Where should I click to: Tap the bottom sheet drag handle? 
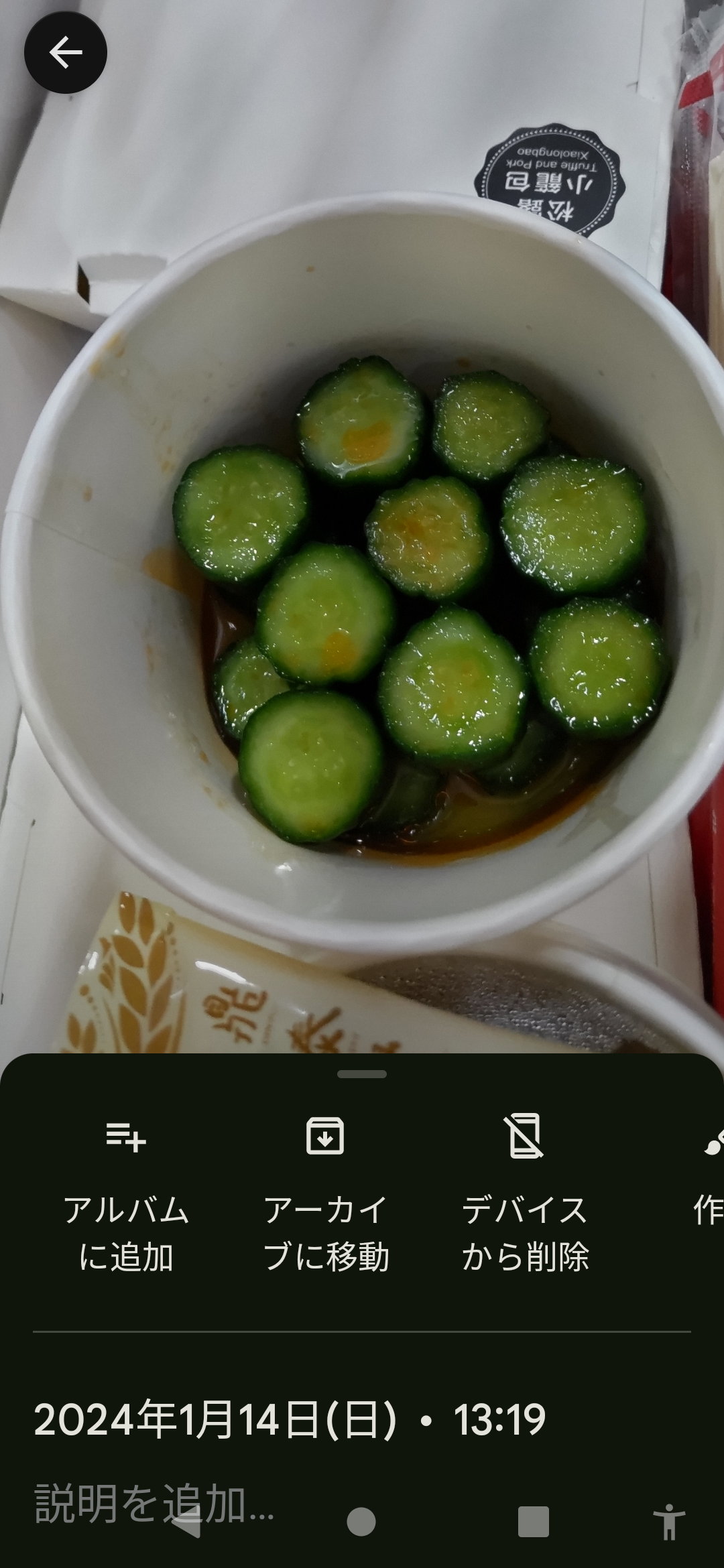tap(362, 1074)
